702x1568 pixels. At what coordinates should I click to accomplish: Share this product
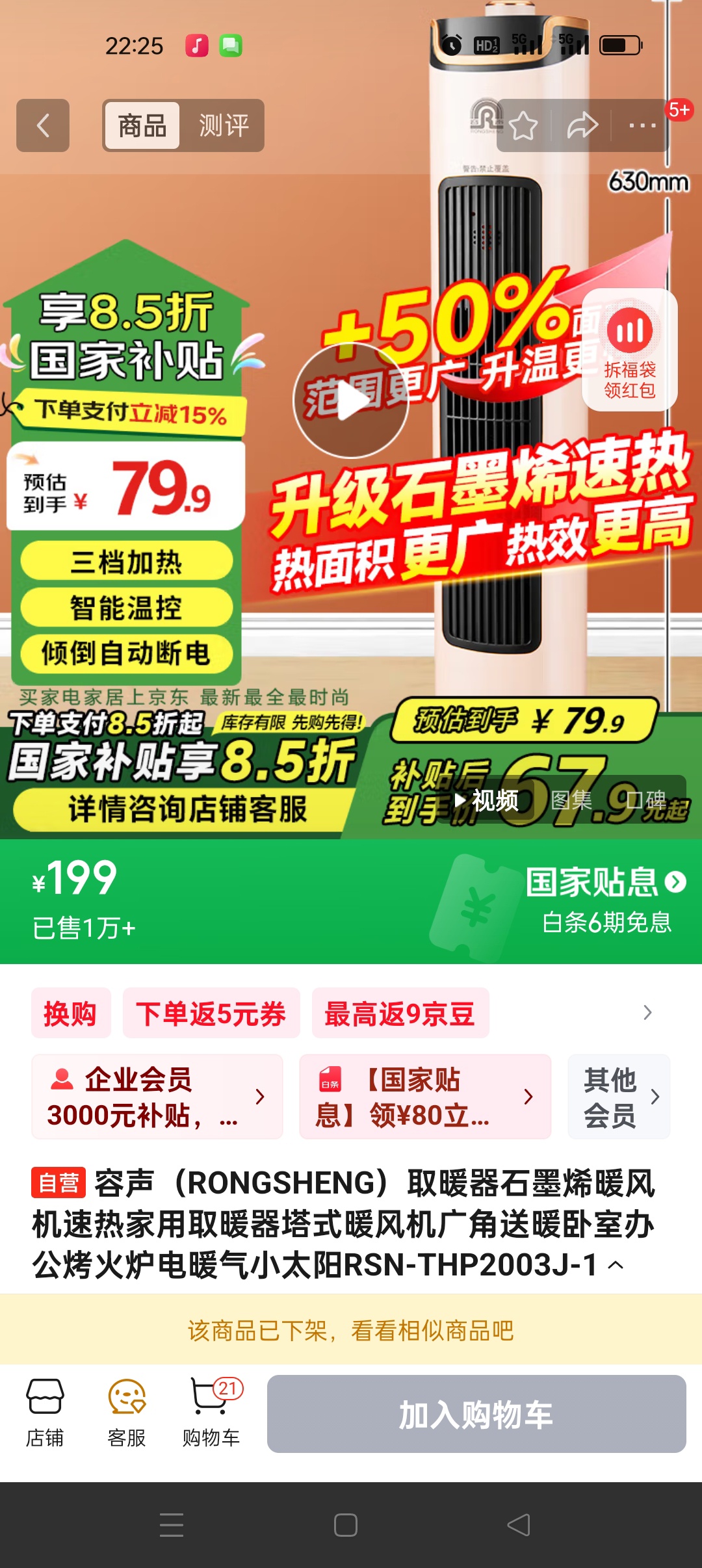[x=582, y=125]
